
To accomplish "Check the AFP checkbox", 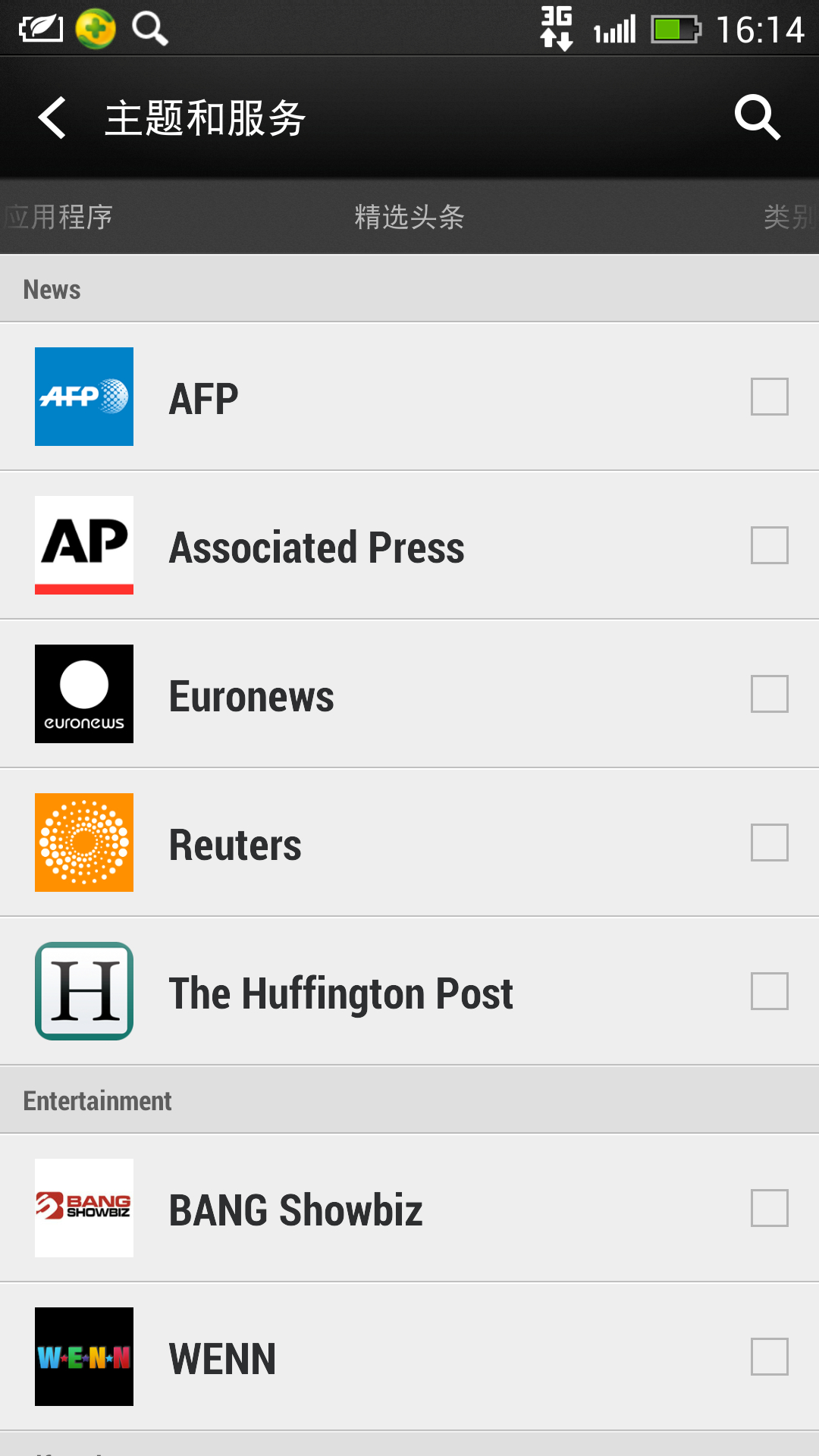I will coord(769,397).
